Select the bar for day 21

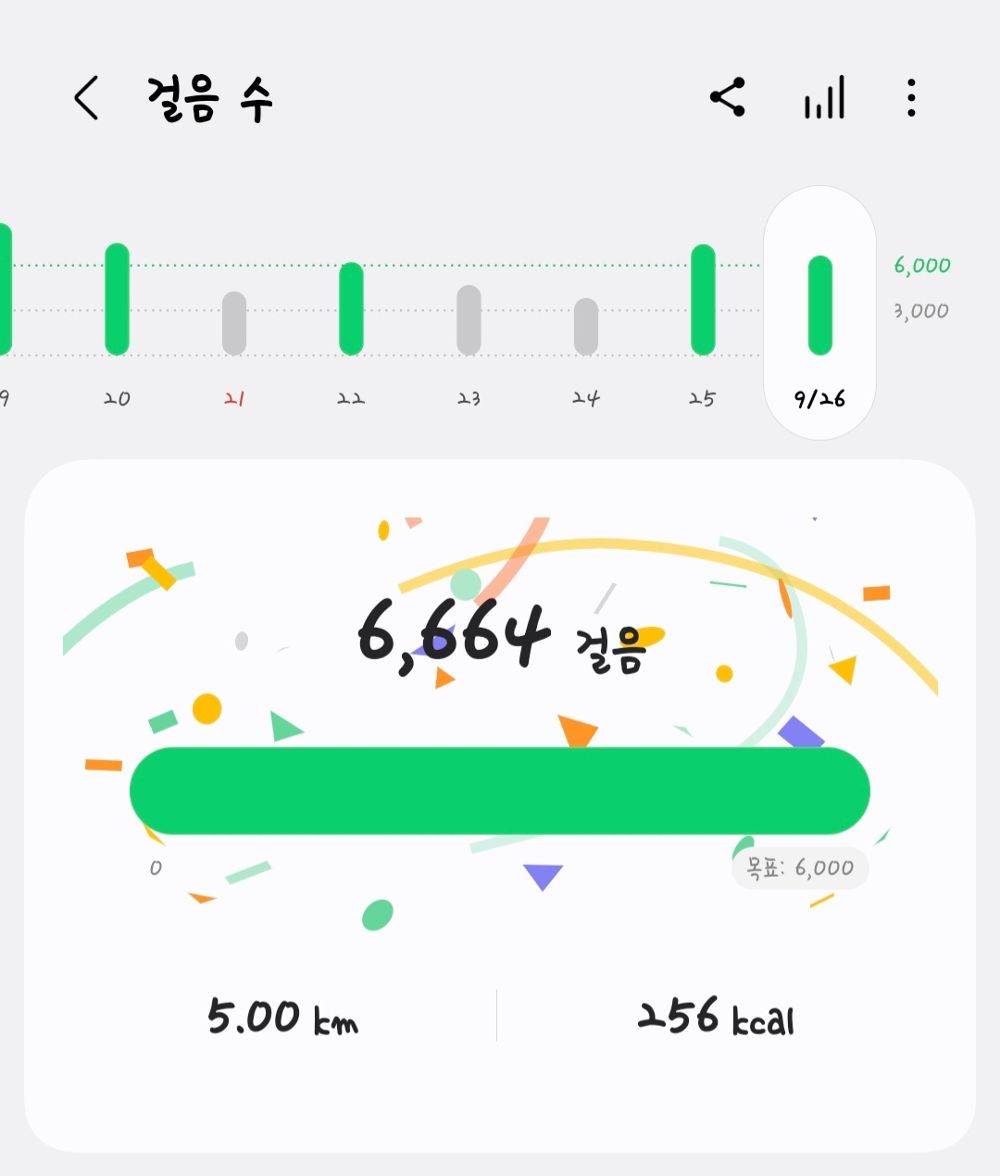pos(234,322)
